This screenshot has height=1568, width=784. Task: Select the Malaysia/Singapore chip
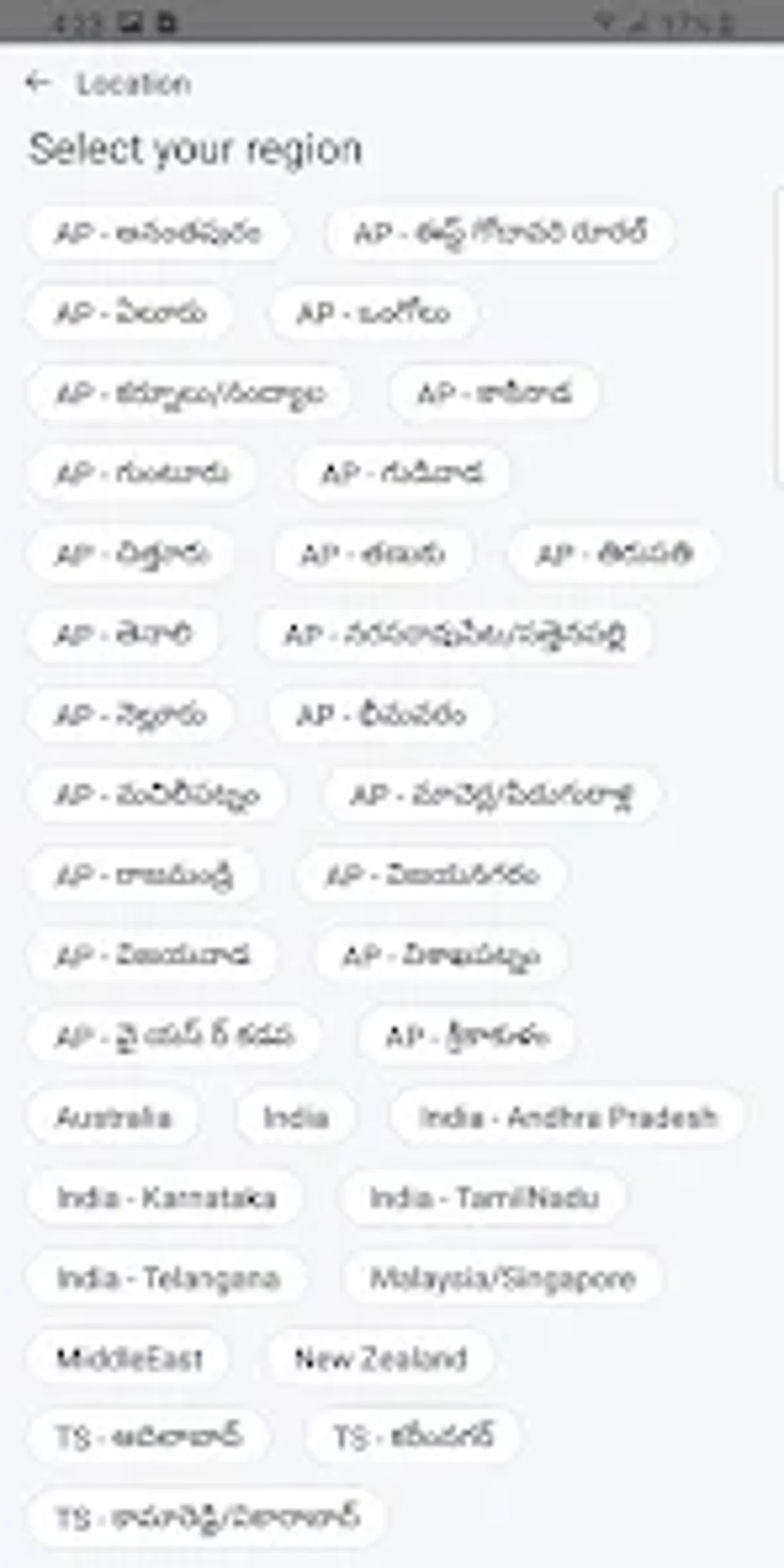503,1277
